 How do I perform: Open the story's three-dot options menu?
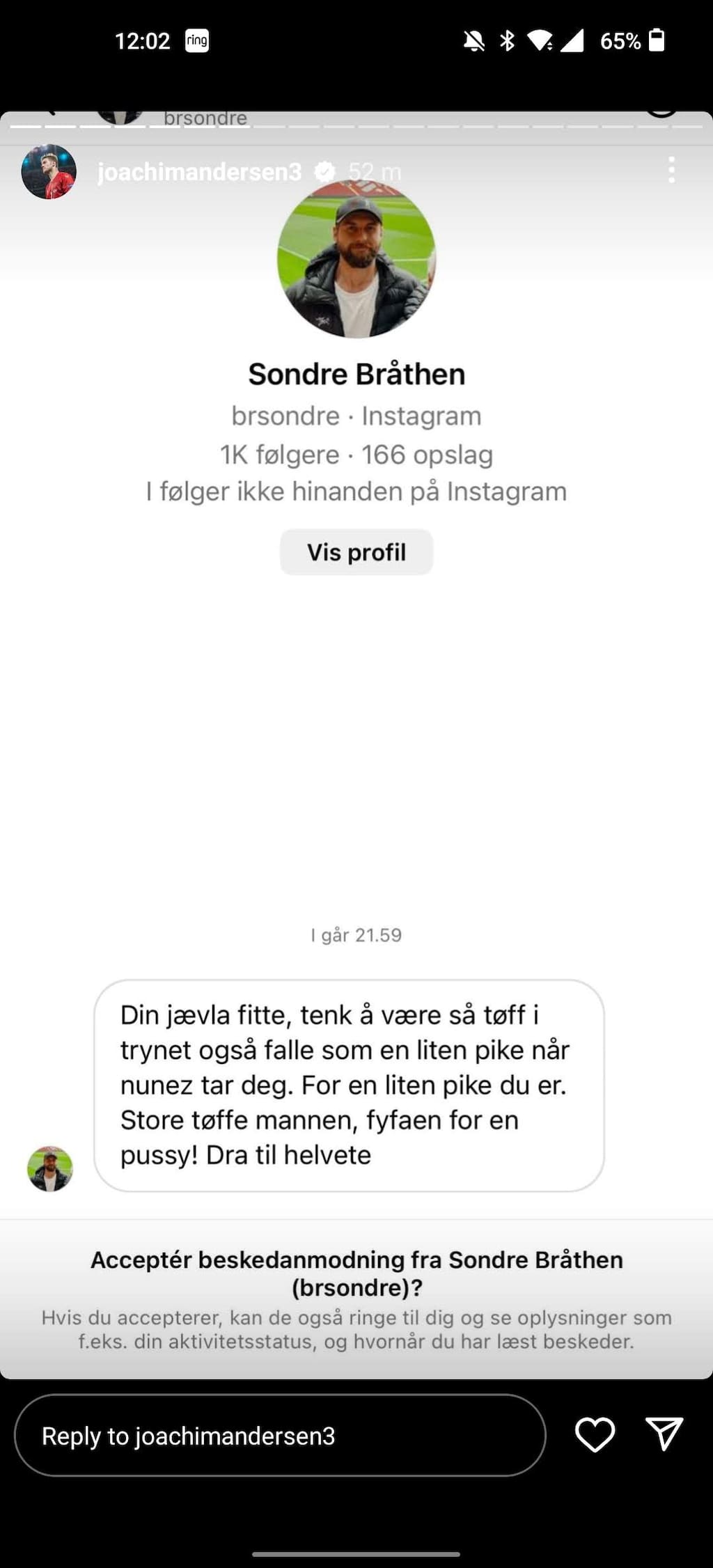pos(671,170)
